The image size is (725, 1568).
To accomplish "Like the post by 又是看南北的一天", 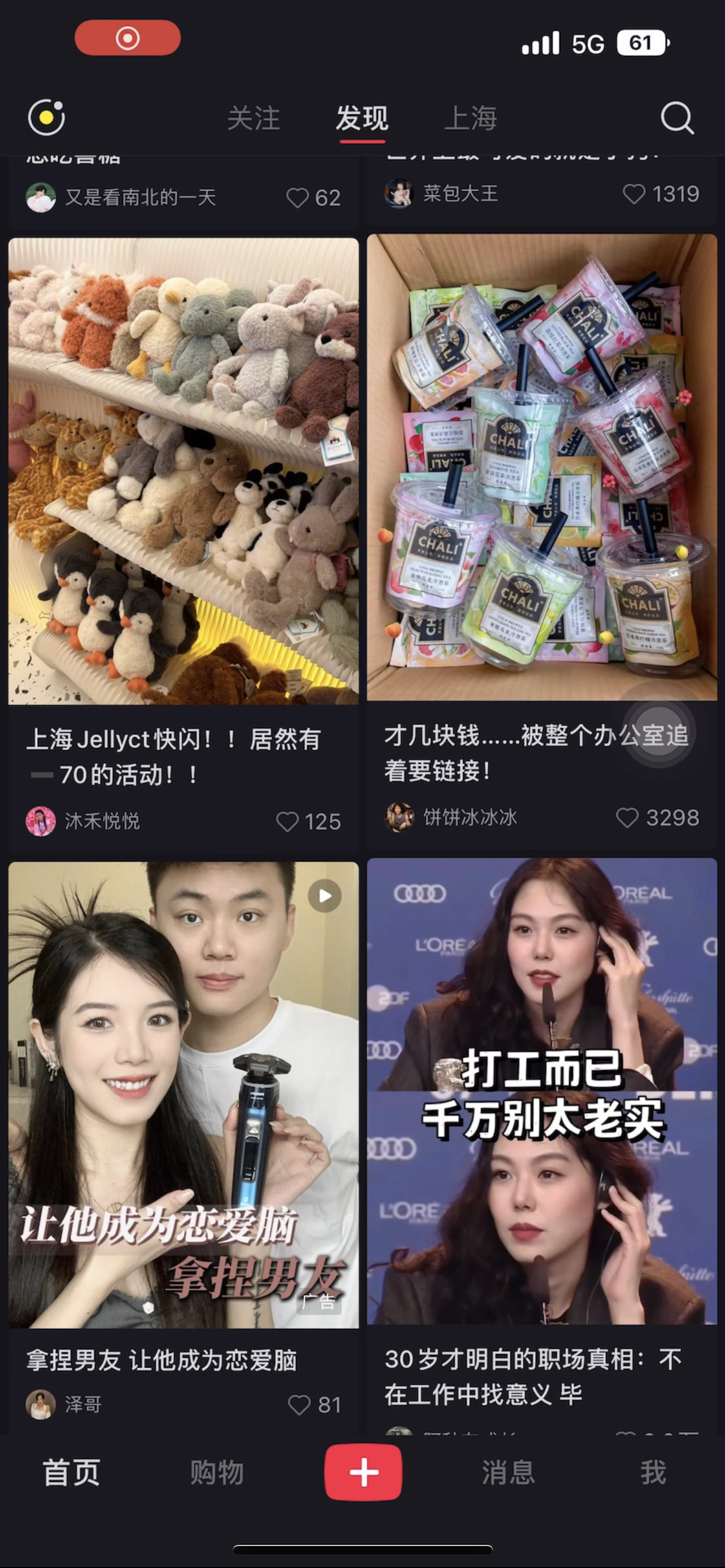I will [298, 198].
